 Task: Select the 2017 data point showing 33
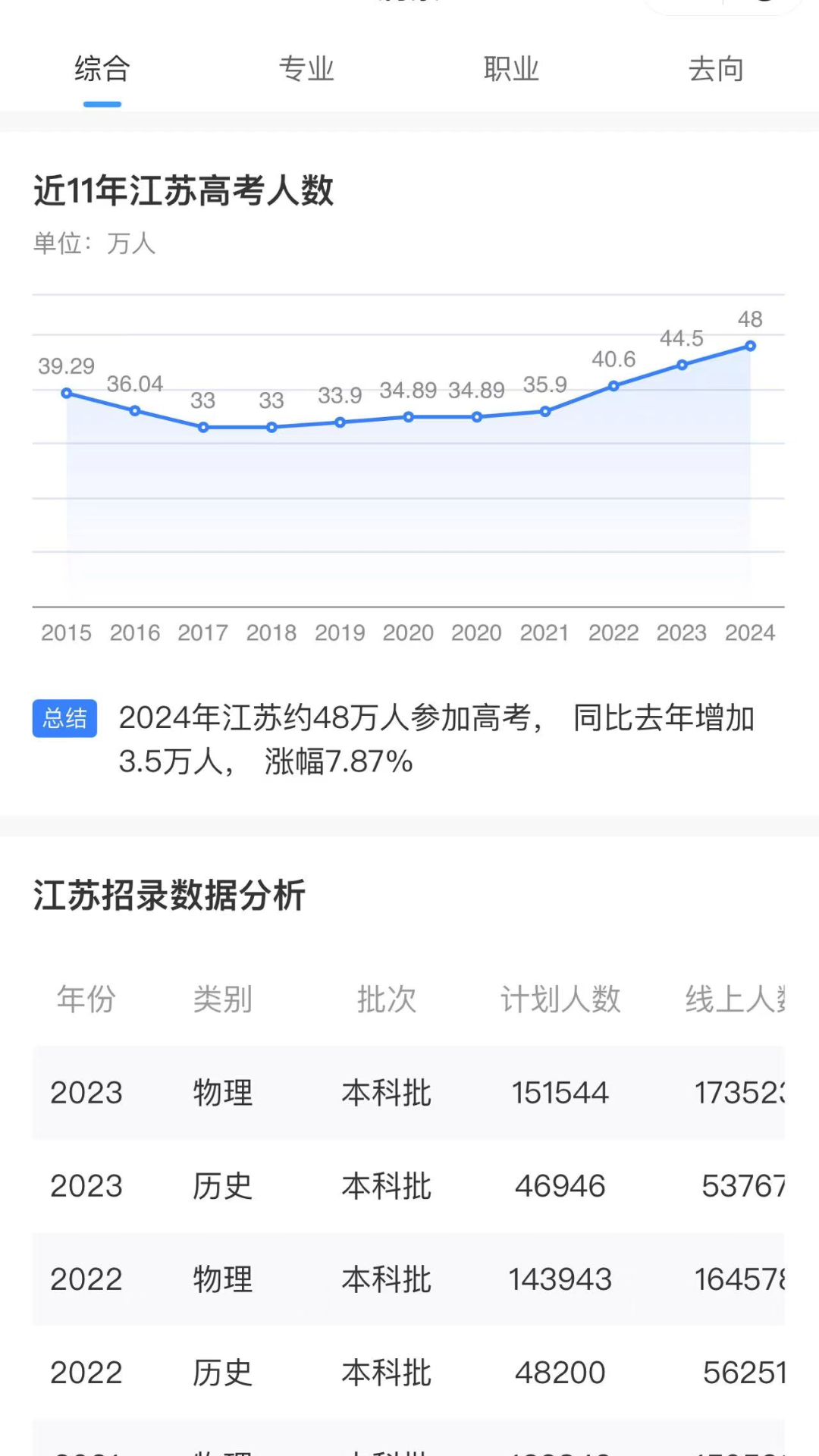click(x=203, y=427)
